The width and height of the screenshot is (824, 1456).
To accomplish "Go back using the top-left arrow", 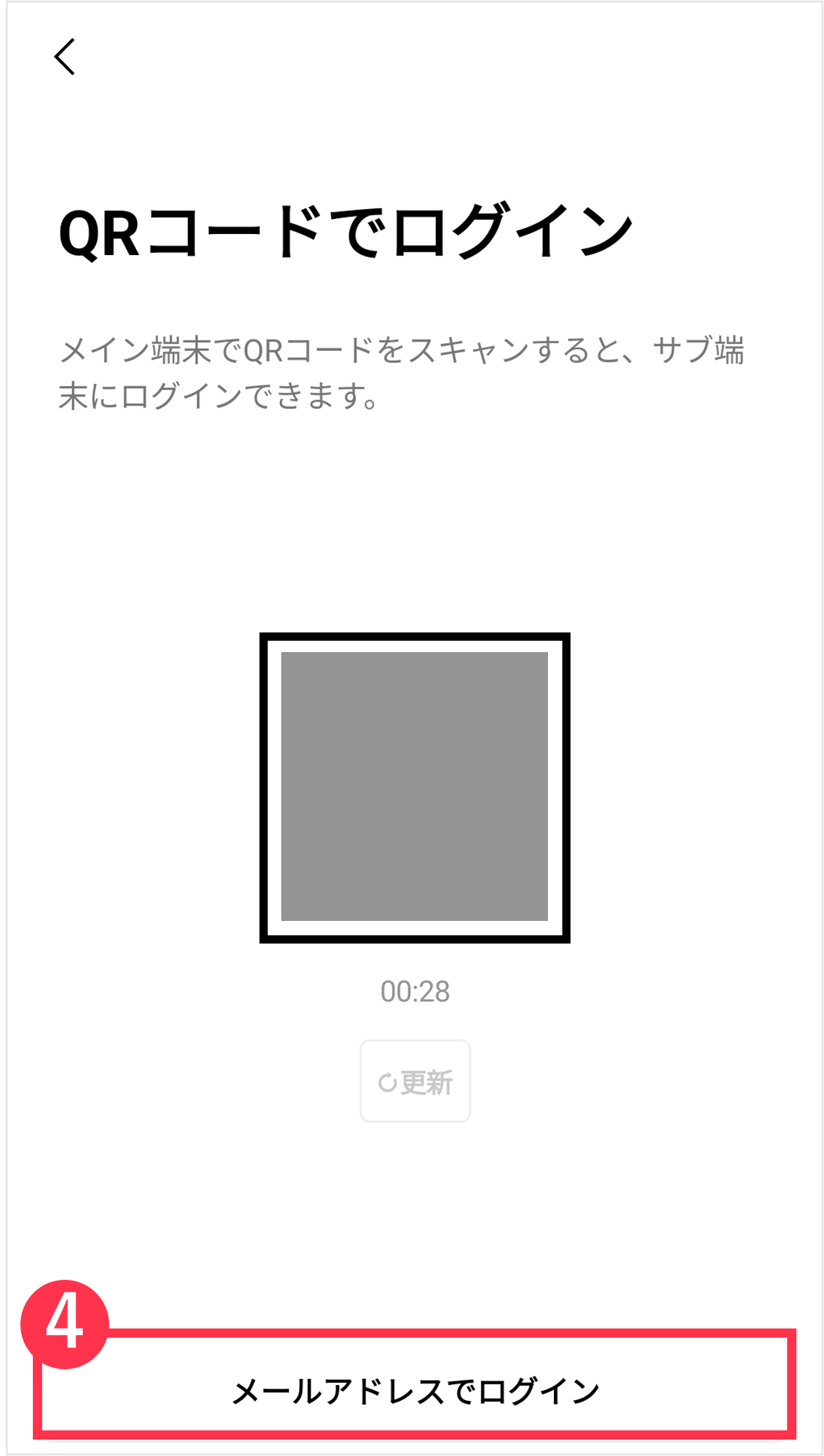I will coord(64,57).
